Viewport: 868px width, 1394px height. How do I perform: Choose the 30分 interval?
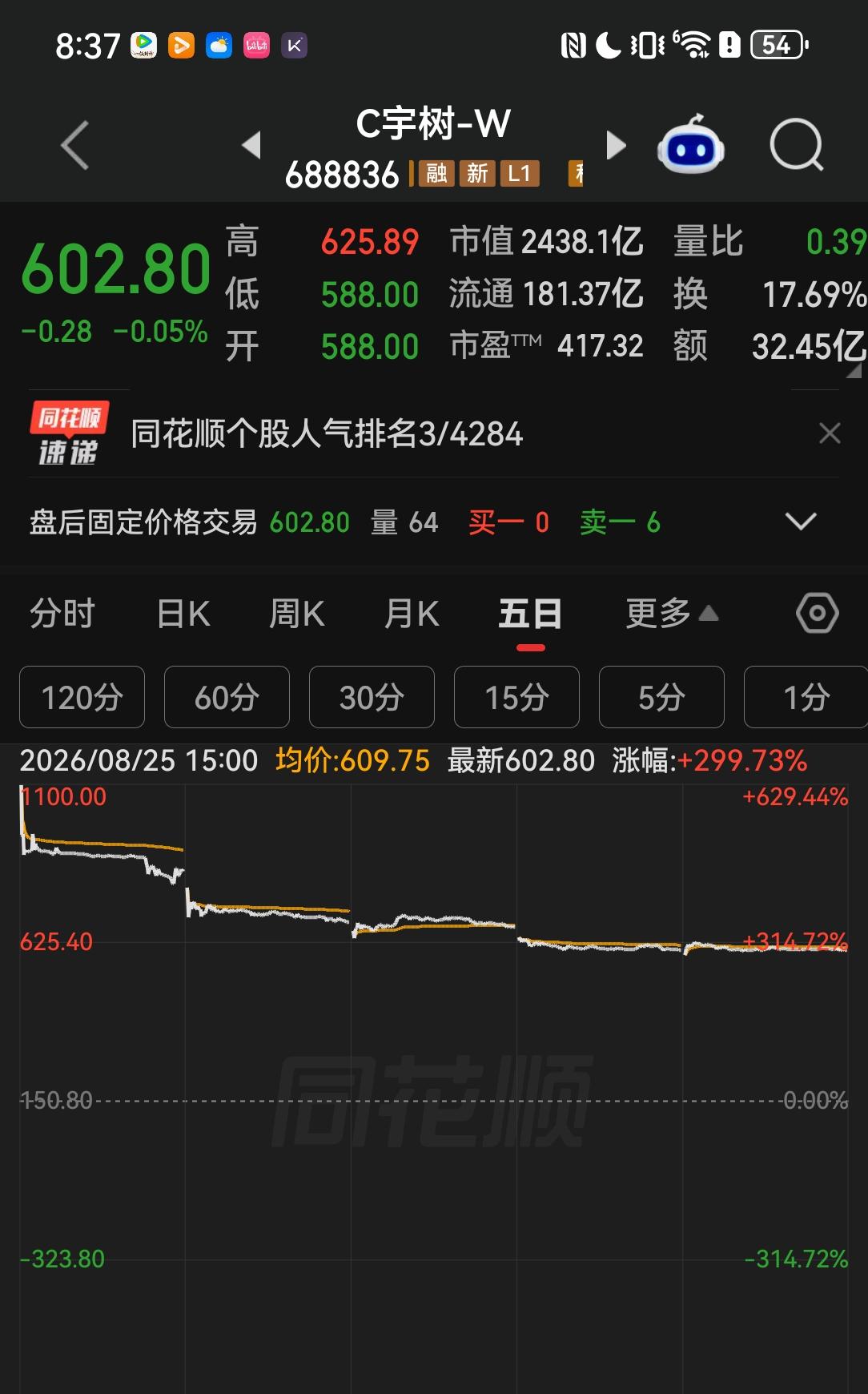tap(372, 697)
